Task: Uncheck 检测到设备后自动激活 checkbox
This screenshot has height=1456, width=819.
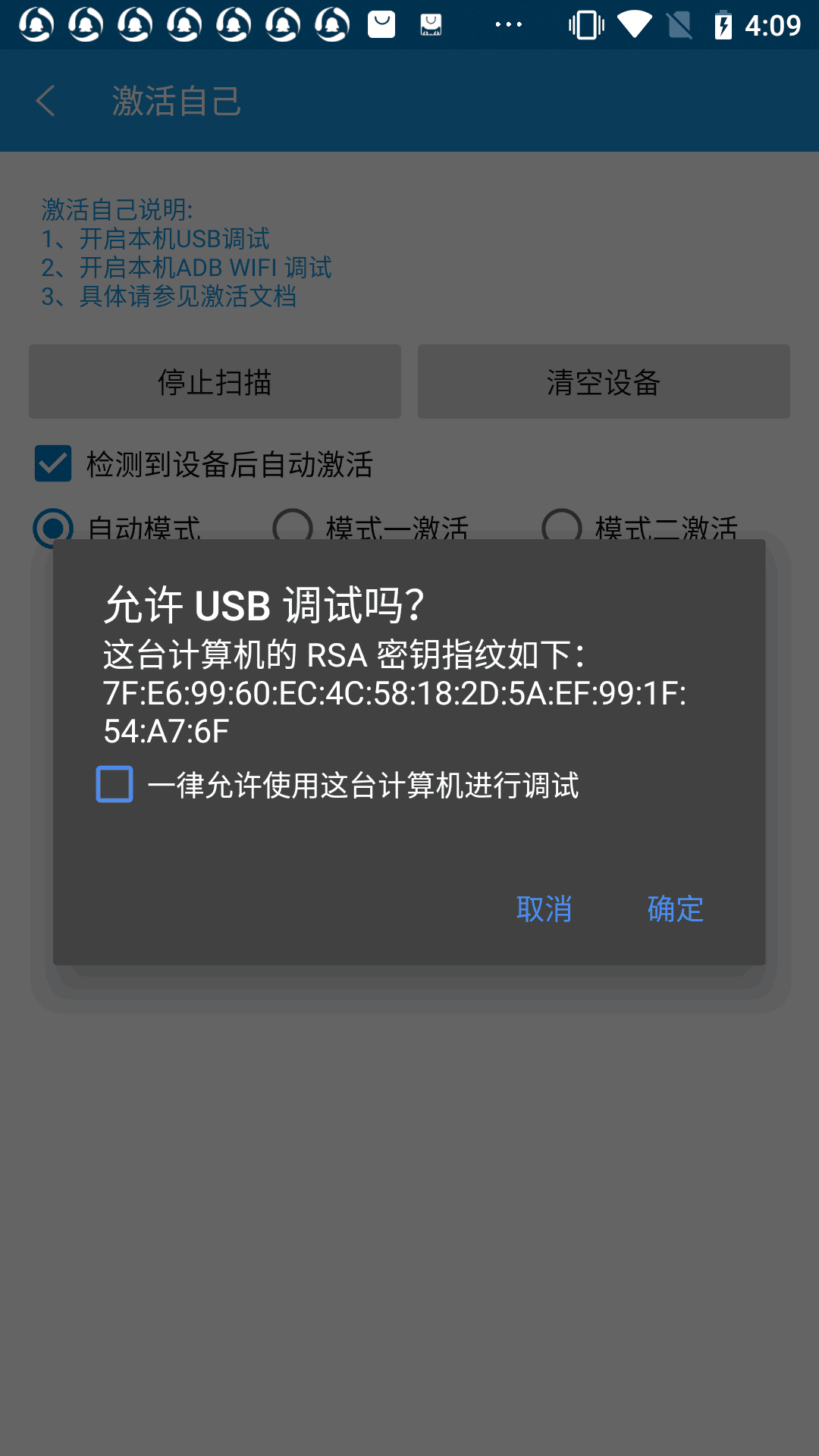Action: pos(53,463)
